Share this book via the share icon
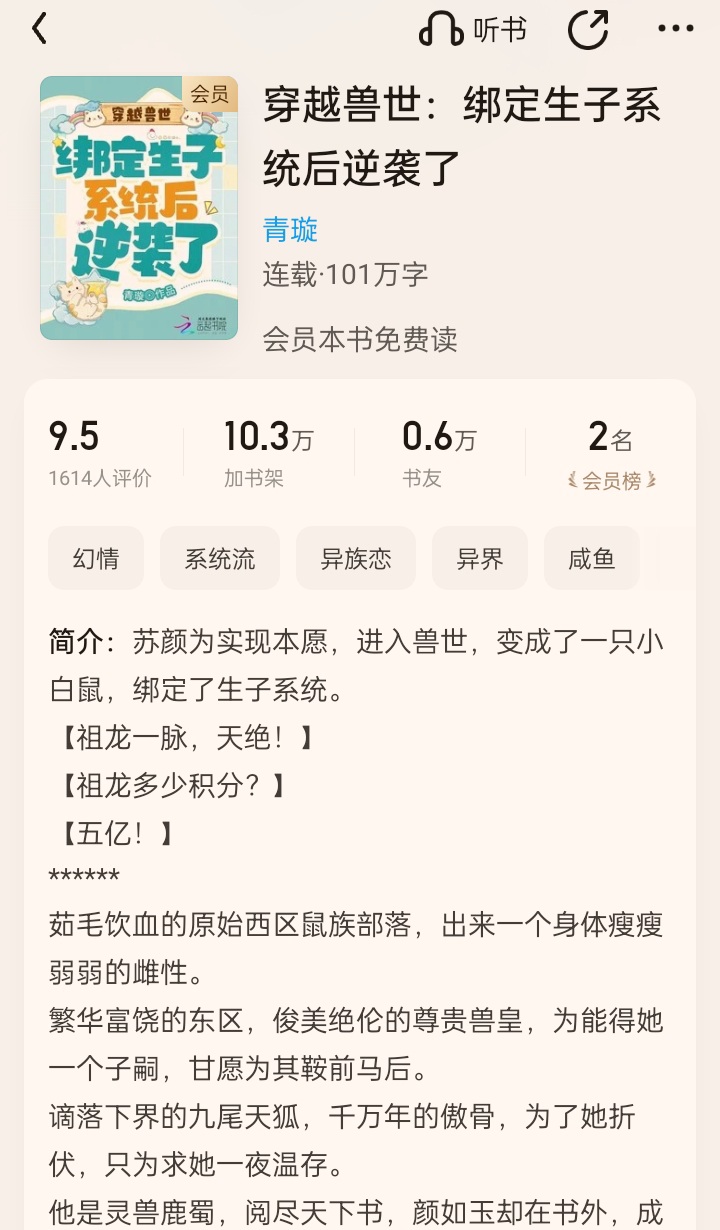720x1230 pixels. click(588, 30)
